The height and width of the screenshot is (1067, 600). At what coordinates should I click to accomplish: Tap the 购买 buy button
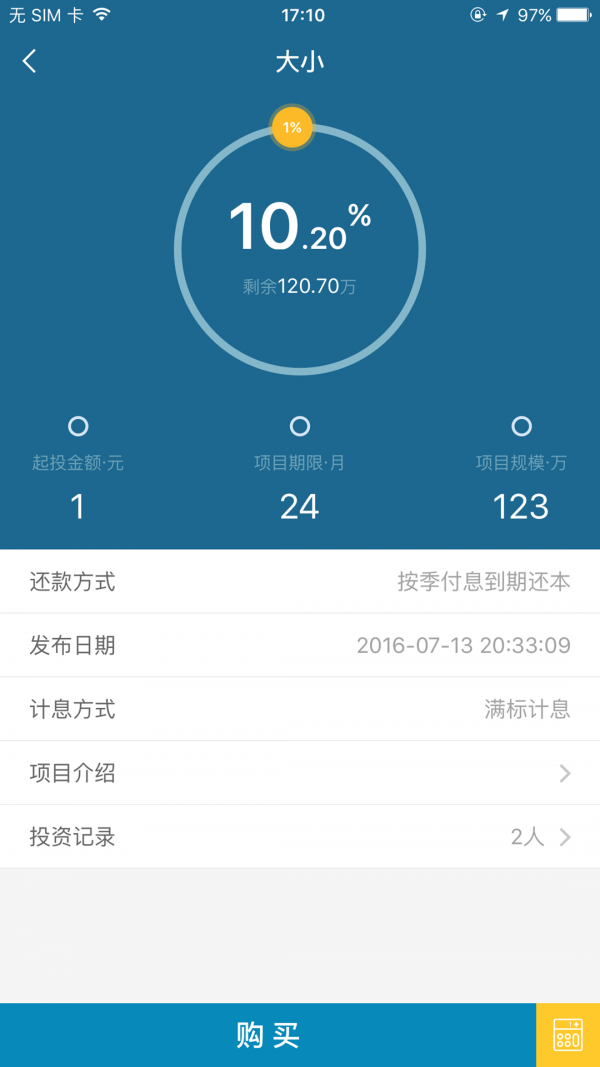pos(268,1035)
